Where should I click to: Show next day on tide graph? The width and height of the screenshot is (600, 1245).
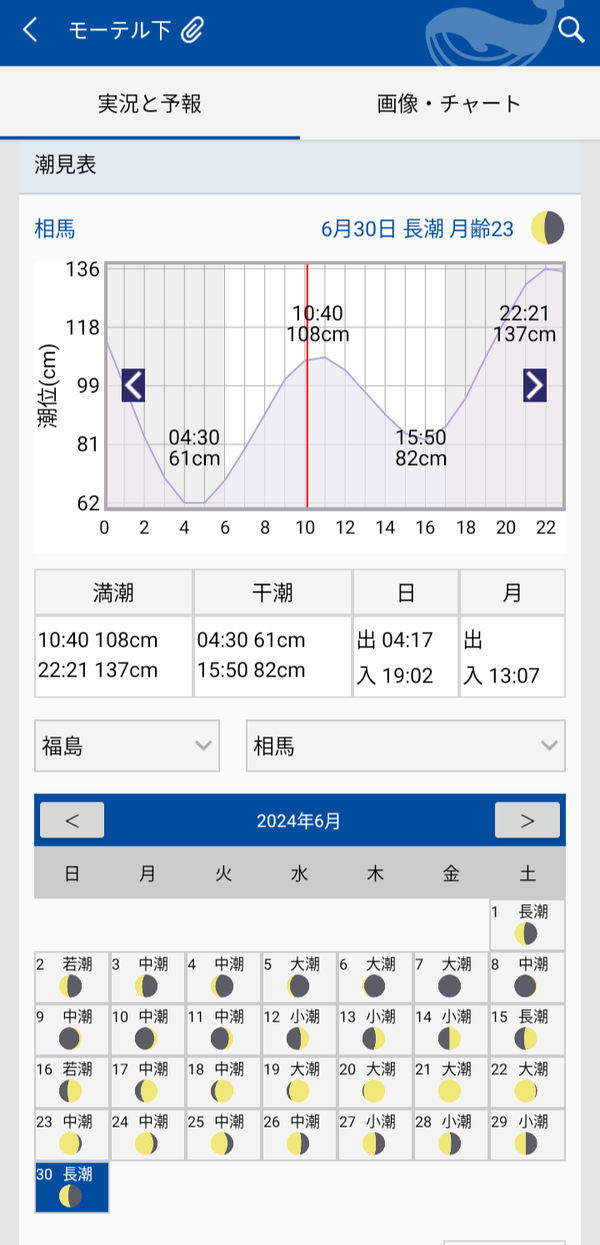click(535, 385)
